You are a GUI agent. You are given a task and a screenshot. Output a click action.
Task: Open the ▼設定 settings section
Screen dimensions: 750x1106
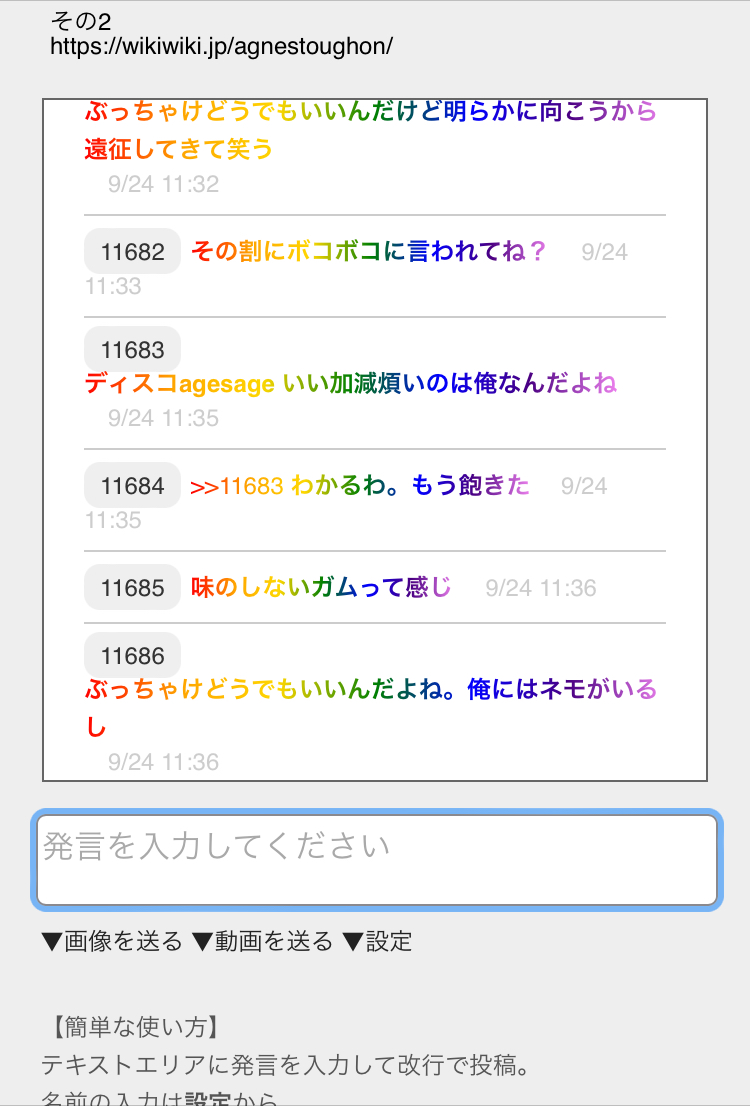pos(377,941)
